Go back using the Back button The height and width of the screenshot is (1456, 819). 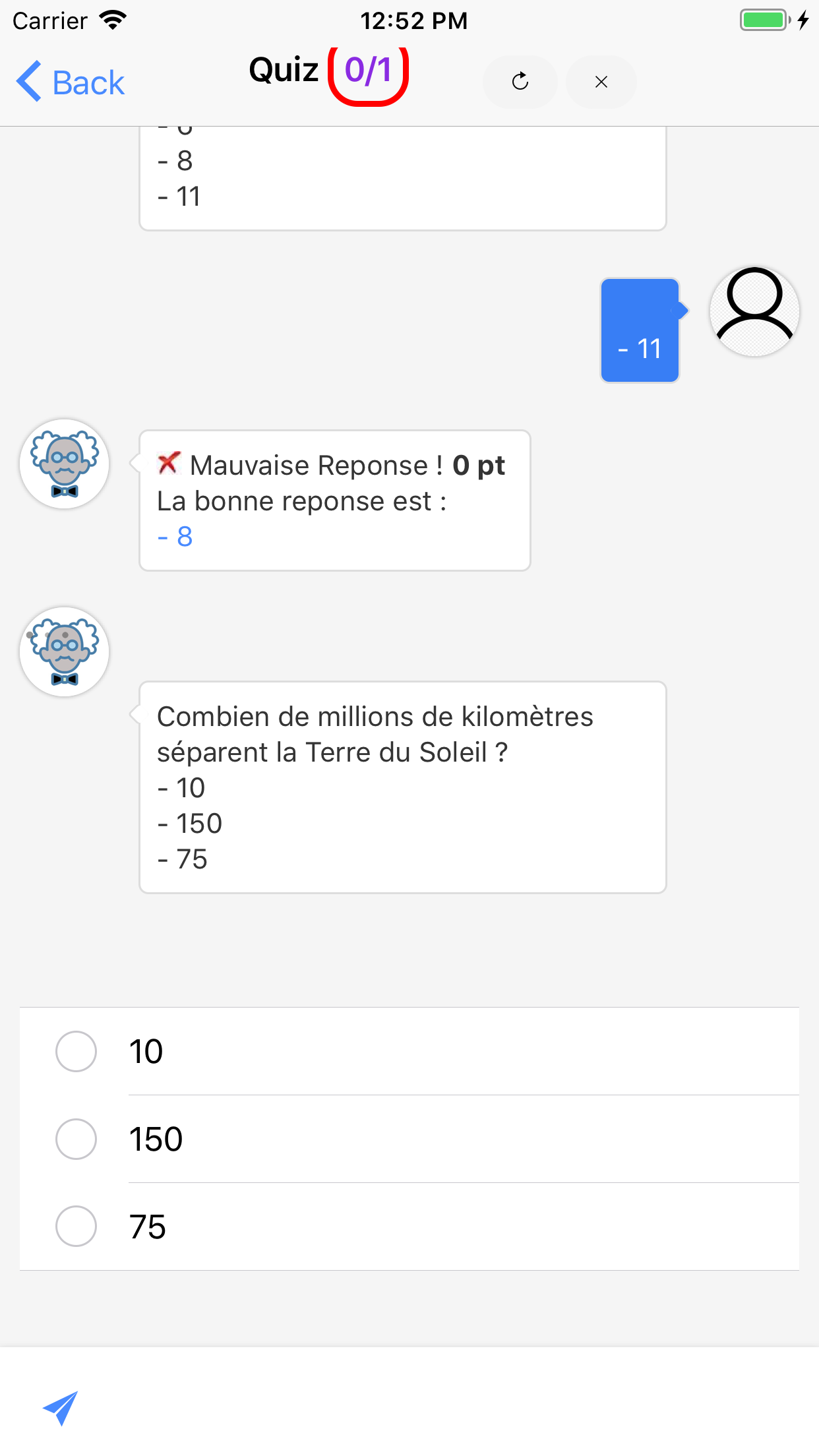[71, 82]
